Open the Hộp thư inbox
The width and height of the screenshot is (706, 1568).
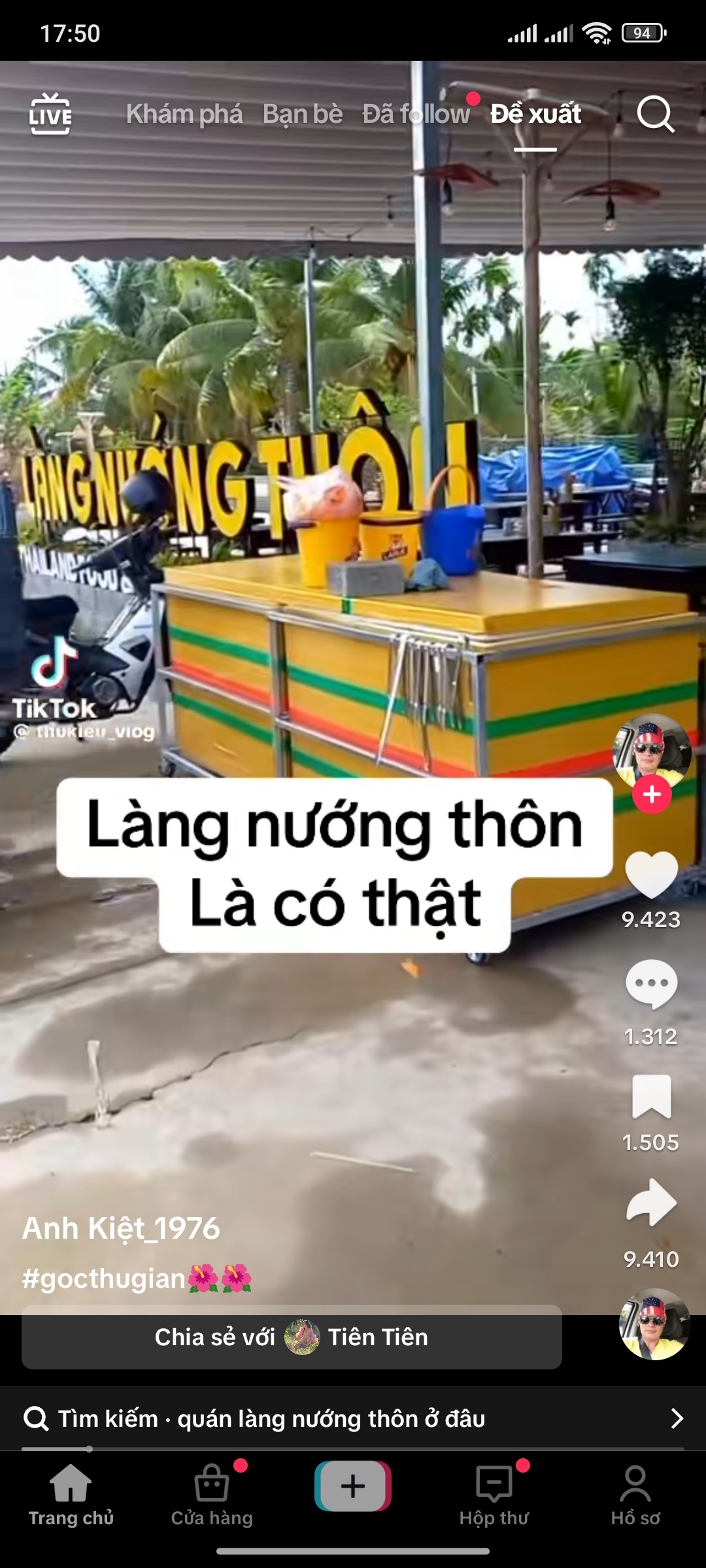[494, 1495]
